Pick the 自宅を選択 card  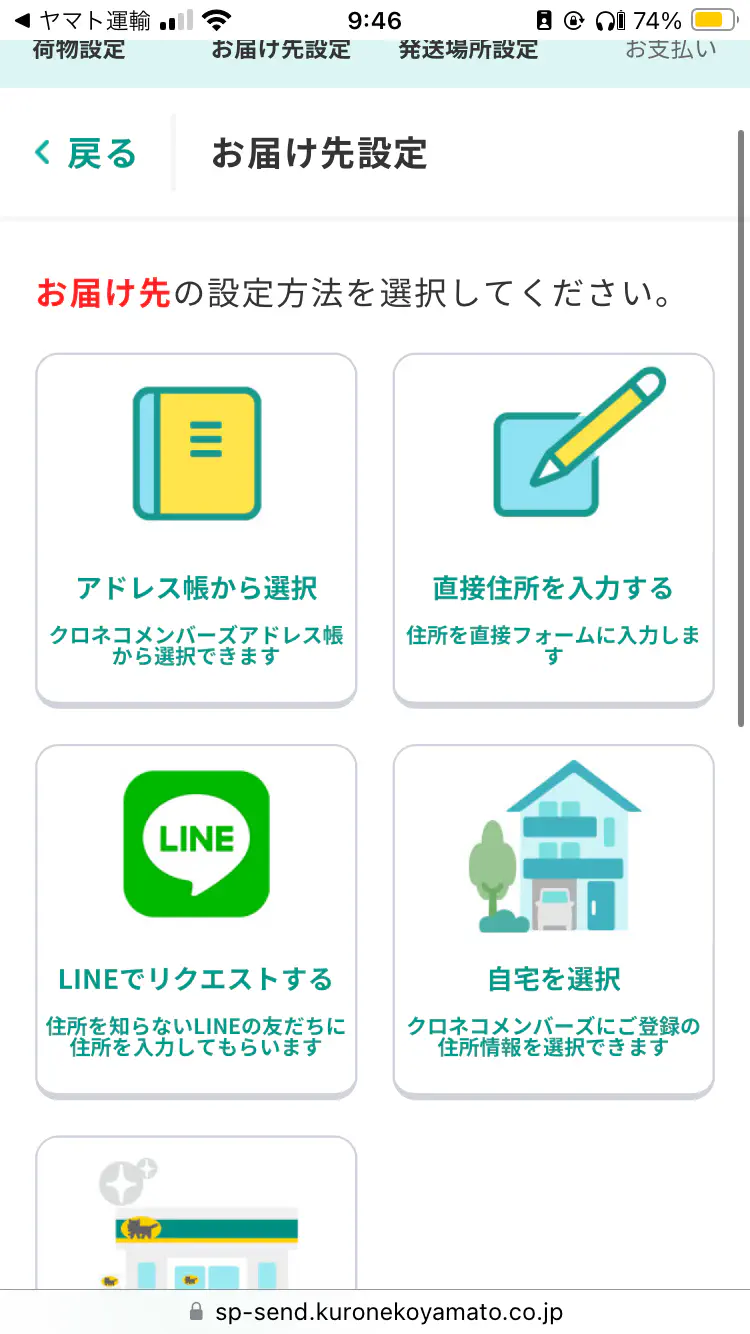click(553, 920)
